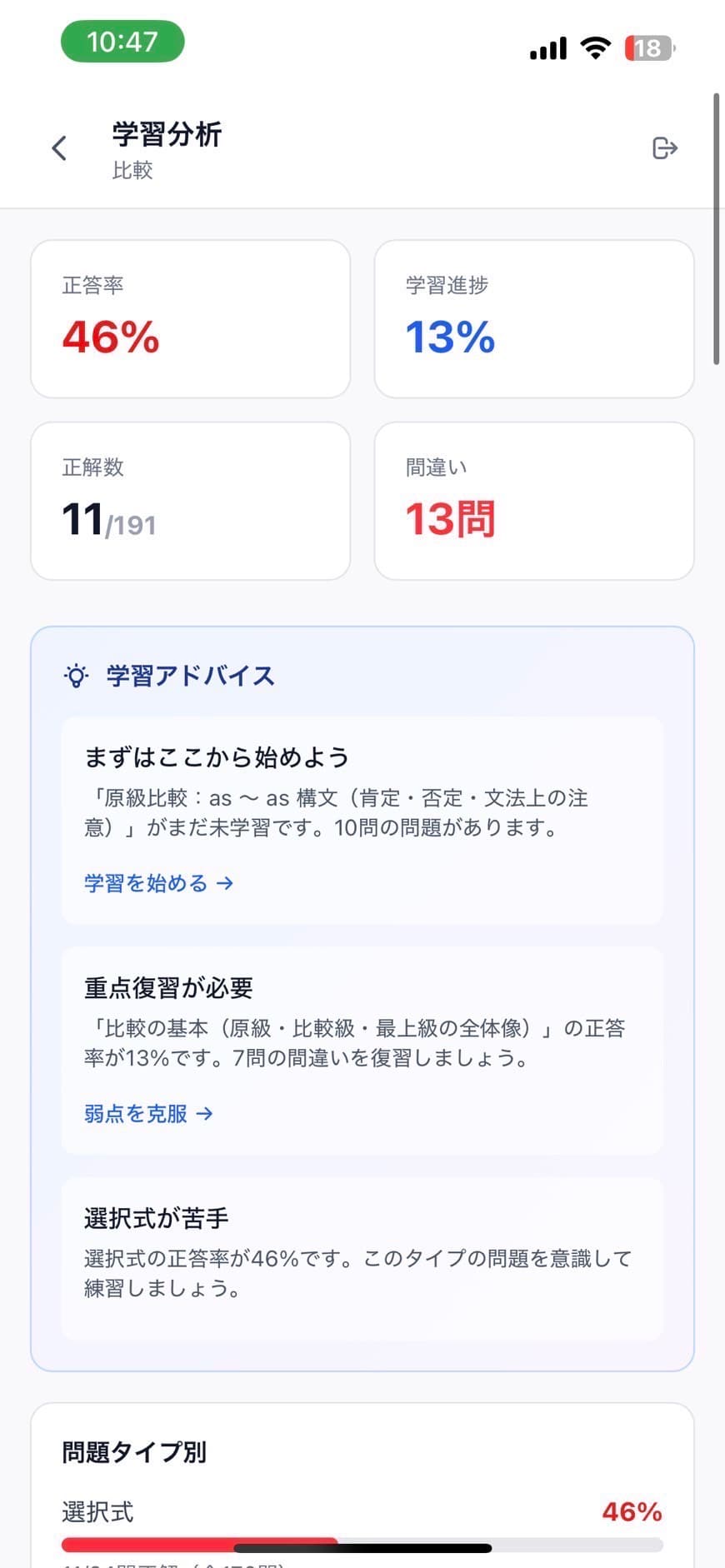This screenshot has width=725, height=1568.
Task: Click the cellular signal bars icon
Action: [x=547, y=48]
